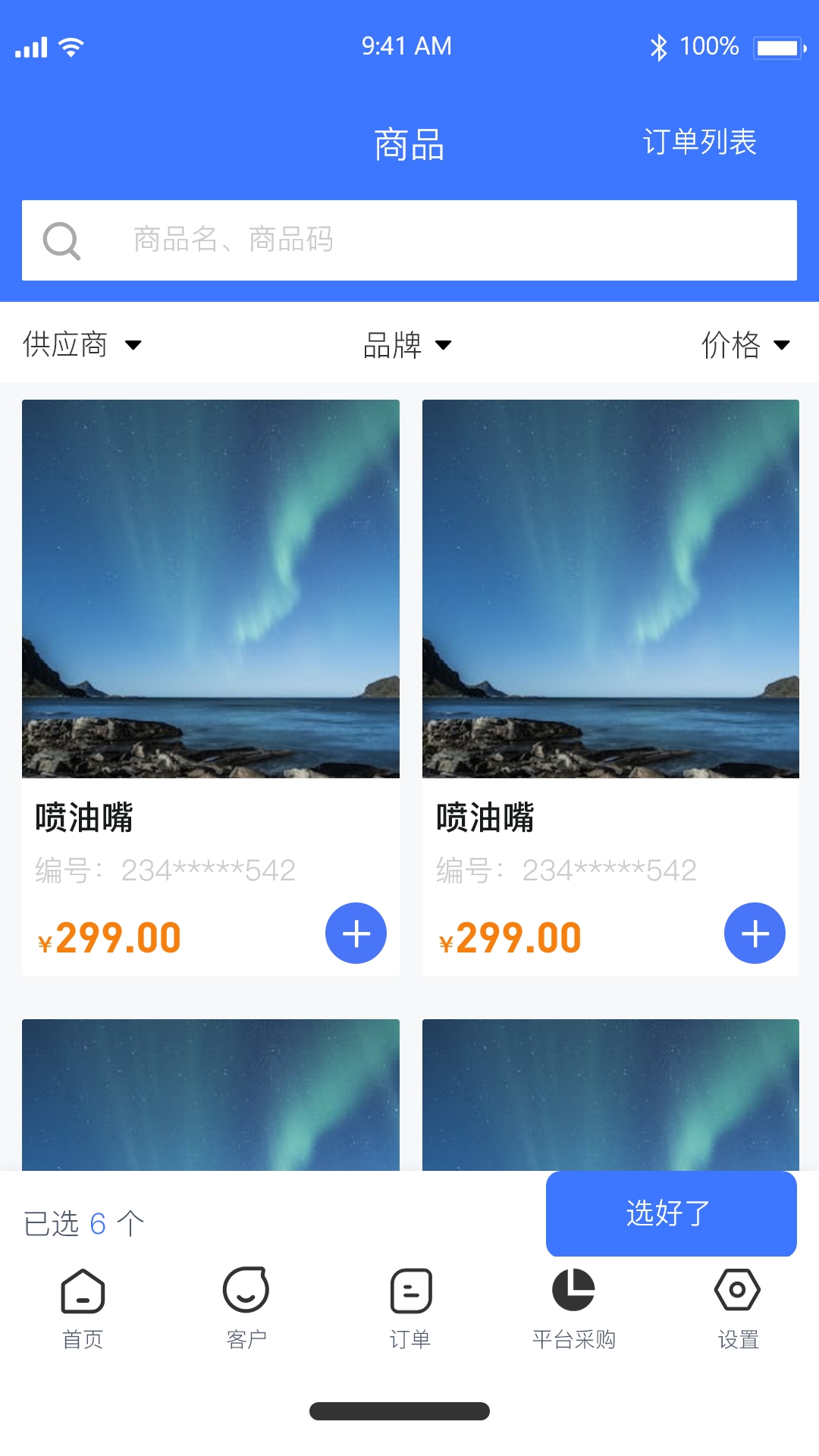Open the 订单列表 order list
The height and width of the screenshot is (1456, 819).
(699, 142)
